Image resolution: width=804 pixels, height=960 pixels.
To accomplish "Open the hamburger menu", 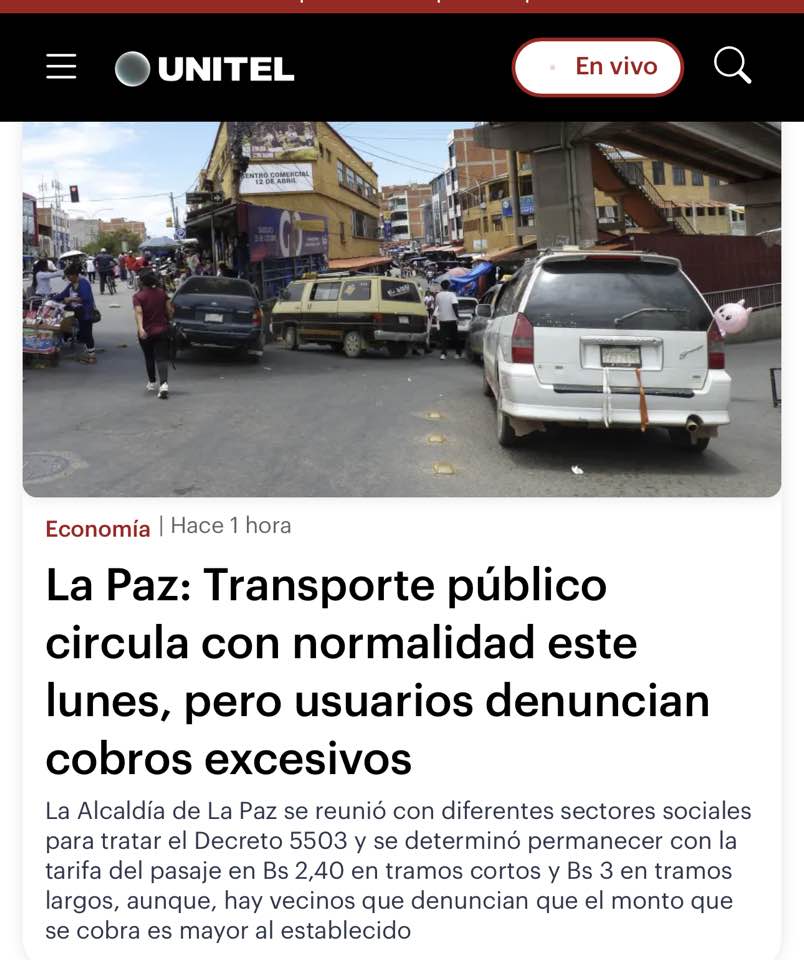I will (x=61, y=67).
